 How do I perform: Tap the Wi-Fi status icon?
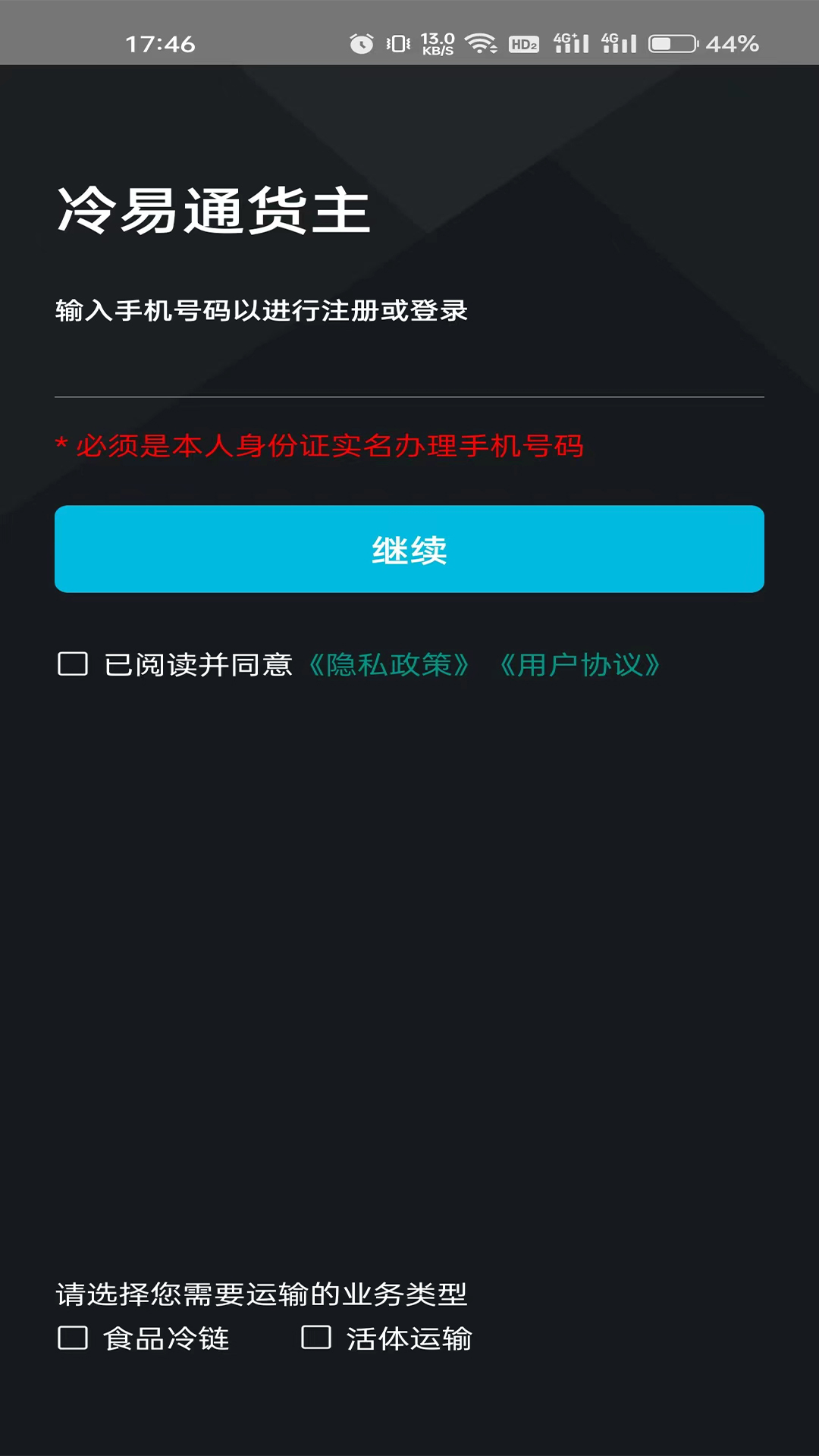click(x=483, y=43)
